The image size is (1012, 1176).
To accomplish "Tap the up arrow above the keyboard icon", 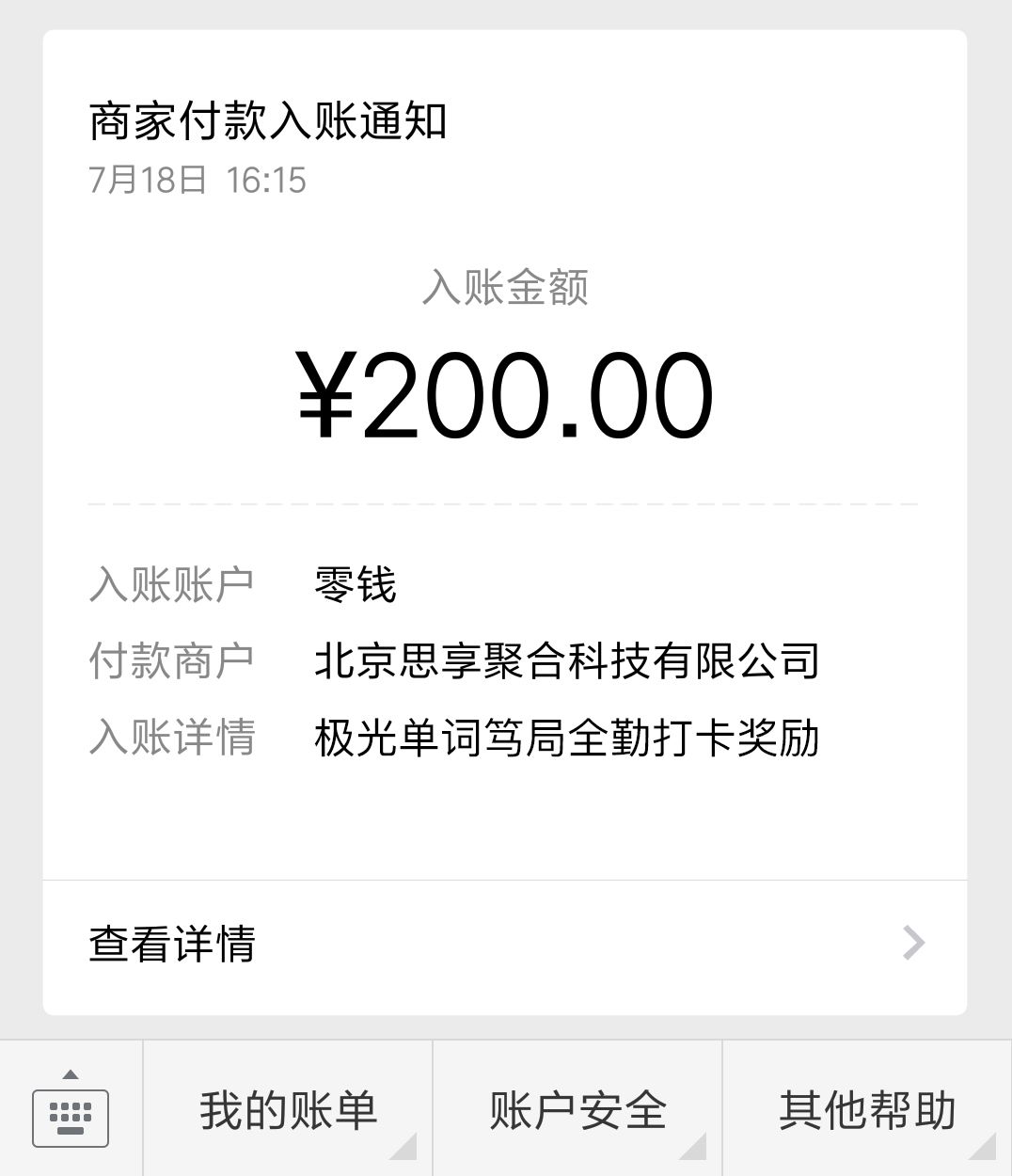I will tap(71, 1075).
